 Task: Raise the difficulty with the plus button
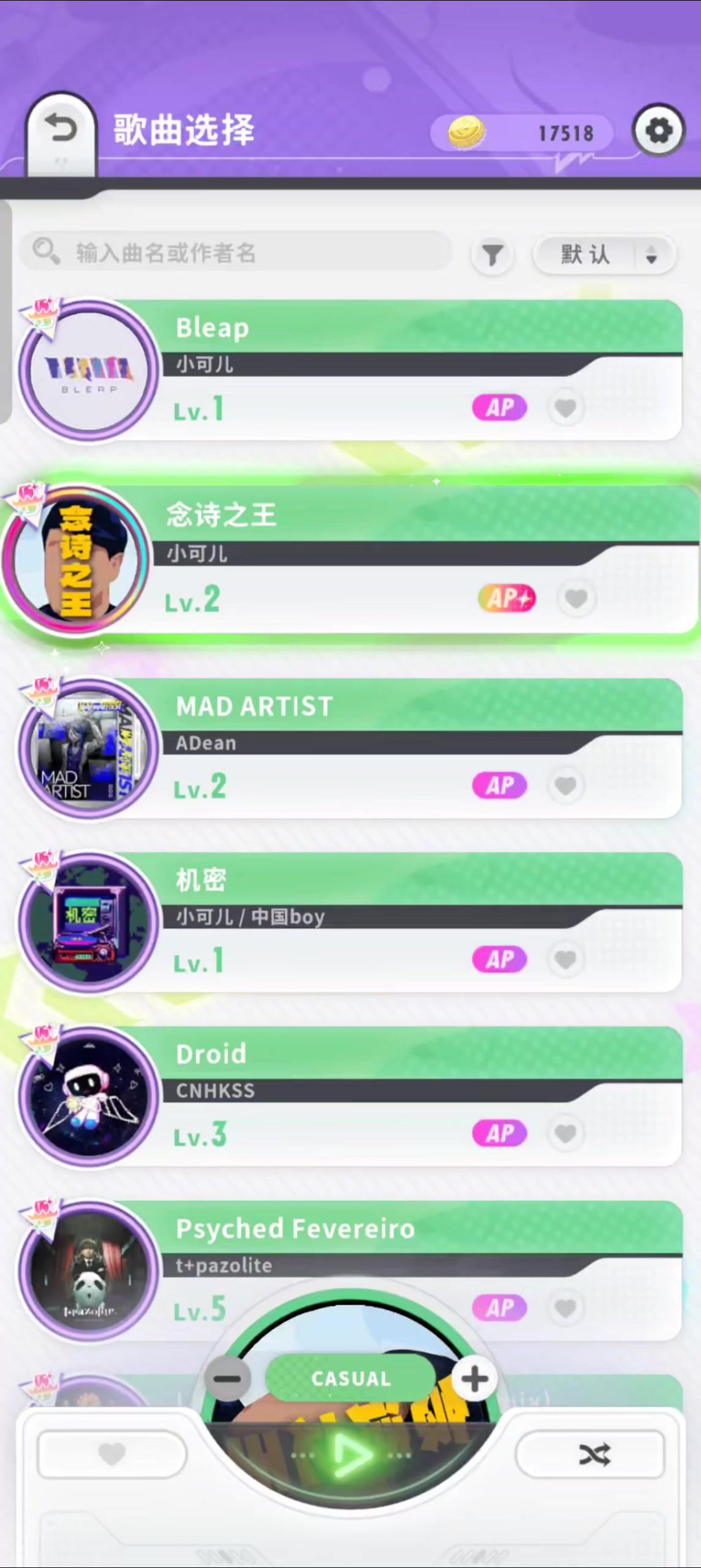[474, 1379]
